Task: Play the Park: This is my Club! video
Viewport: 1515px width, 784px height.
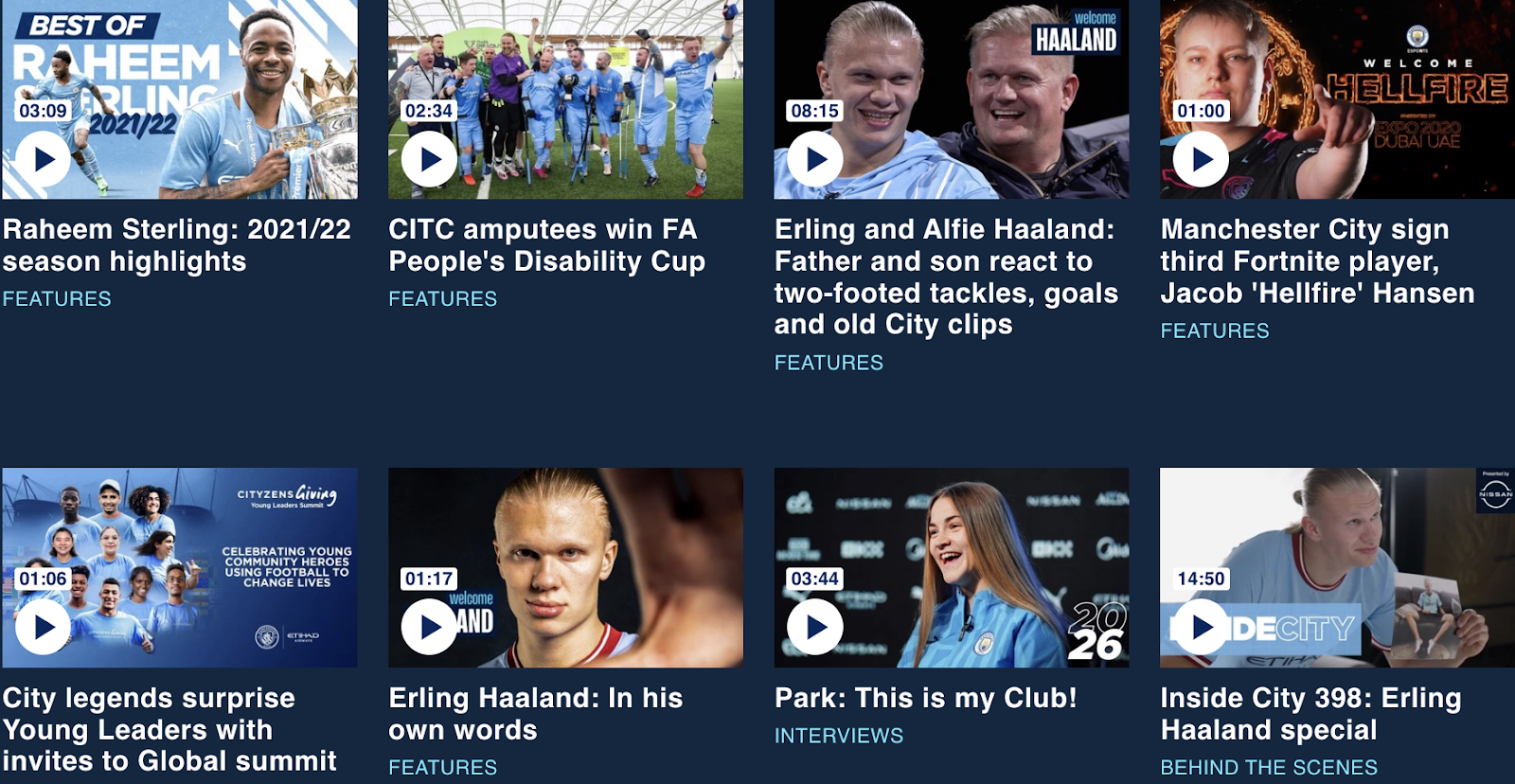Action: (815, 627)
